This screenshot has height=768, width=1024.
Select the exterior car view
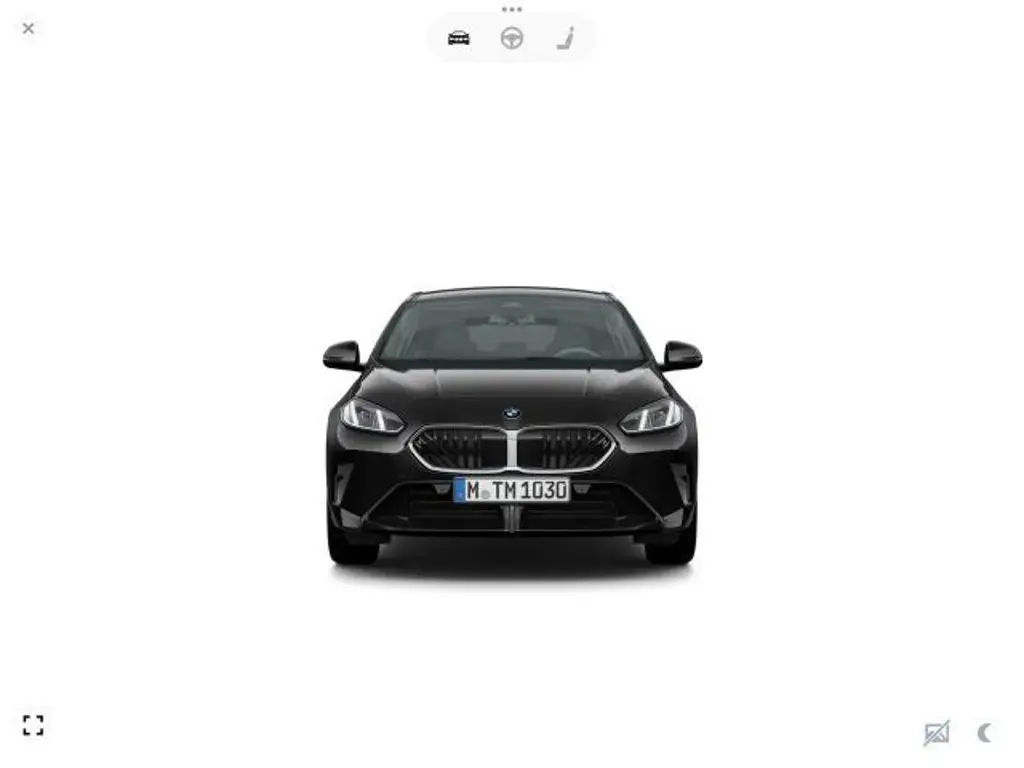(459, 39)
